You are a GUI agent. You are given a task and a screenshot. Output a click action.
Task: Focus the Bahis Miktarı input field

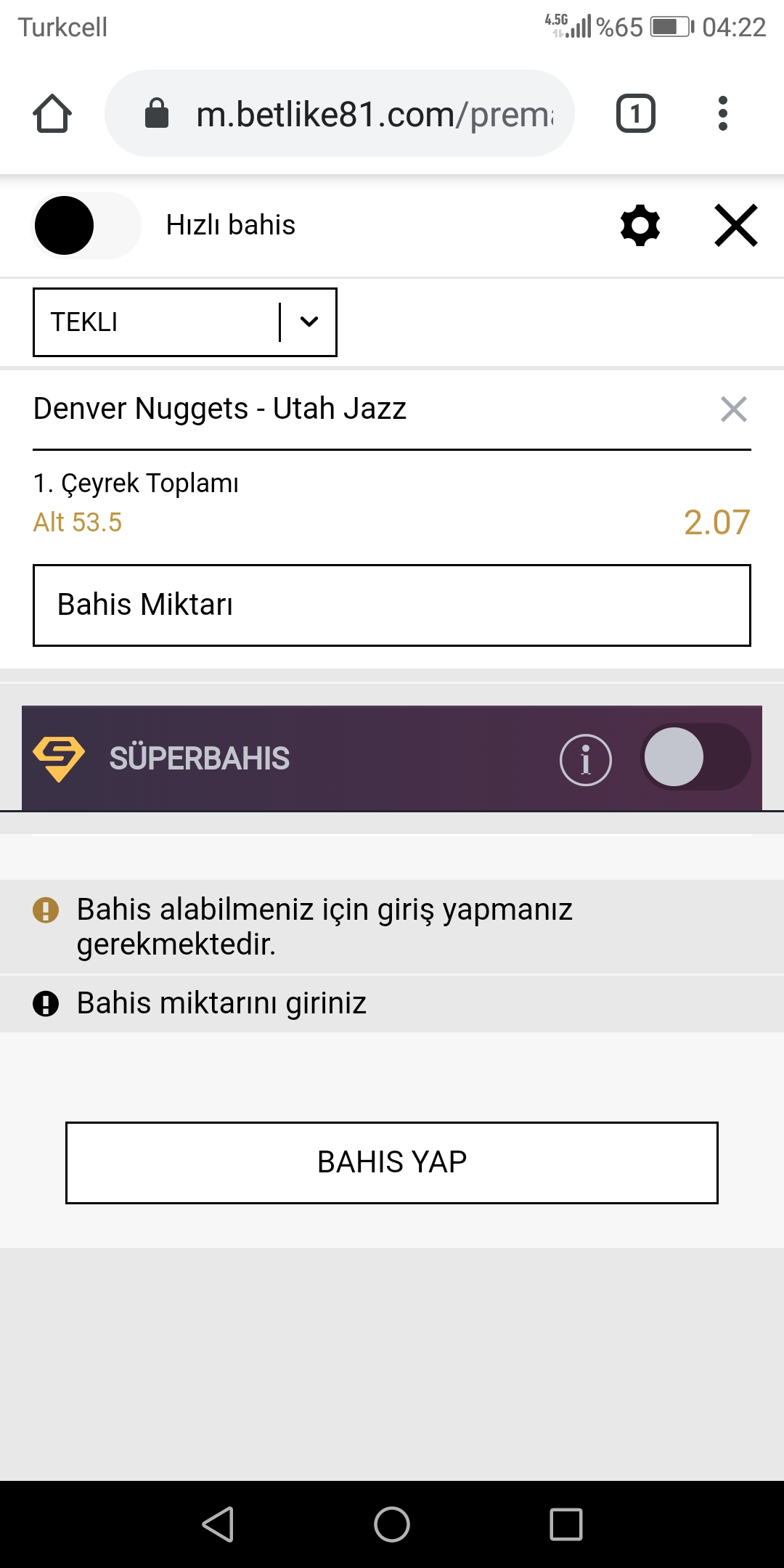pos(392,605)
